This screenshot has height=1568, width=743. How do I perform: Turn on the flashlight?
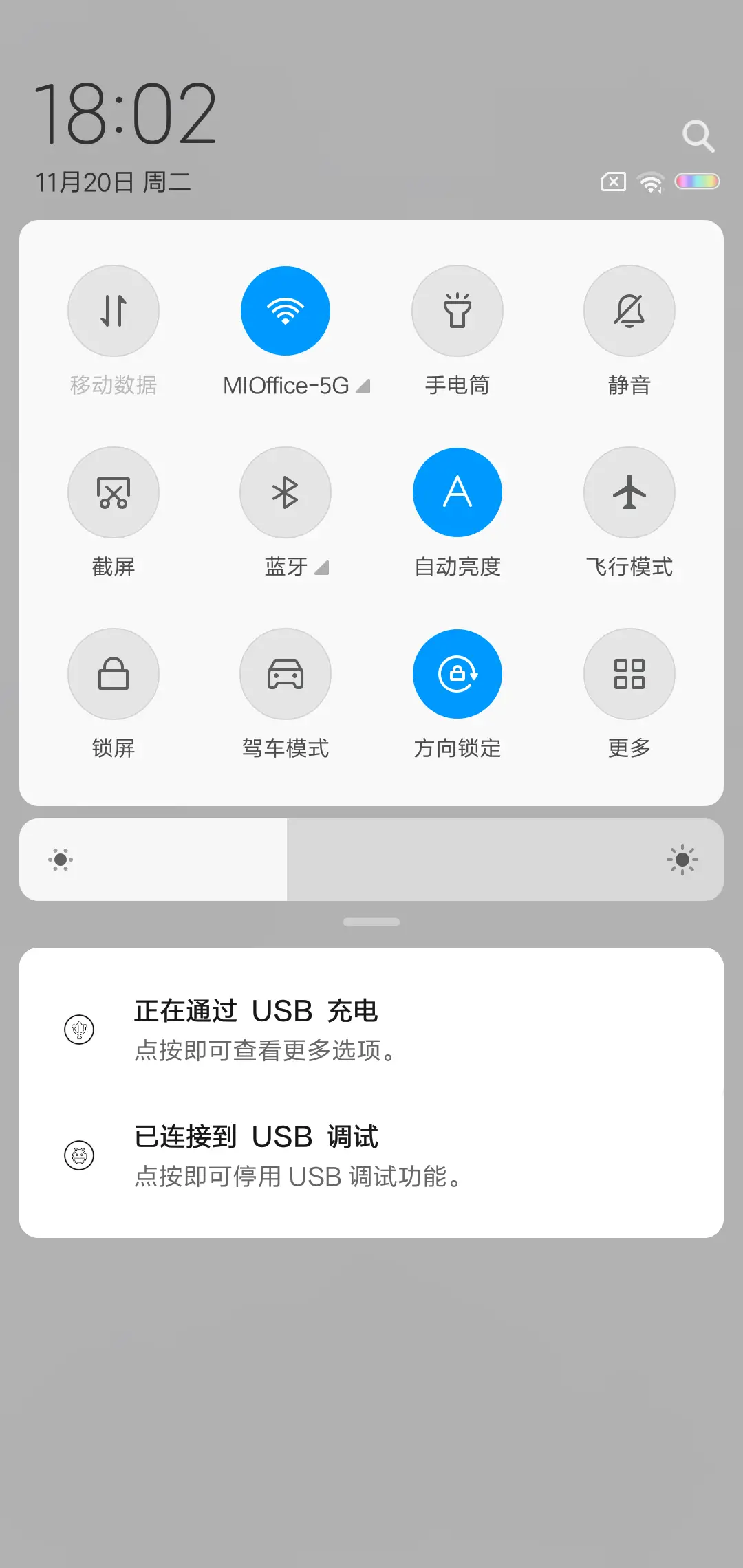(x=457, y=311)
